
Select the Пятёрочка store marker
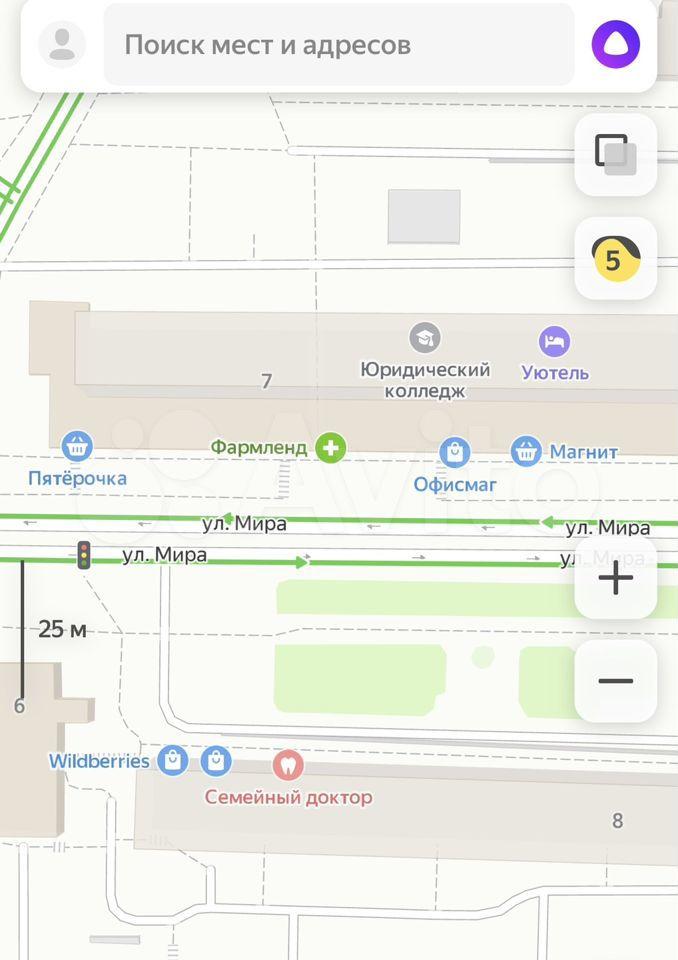tap(77, 446)
